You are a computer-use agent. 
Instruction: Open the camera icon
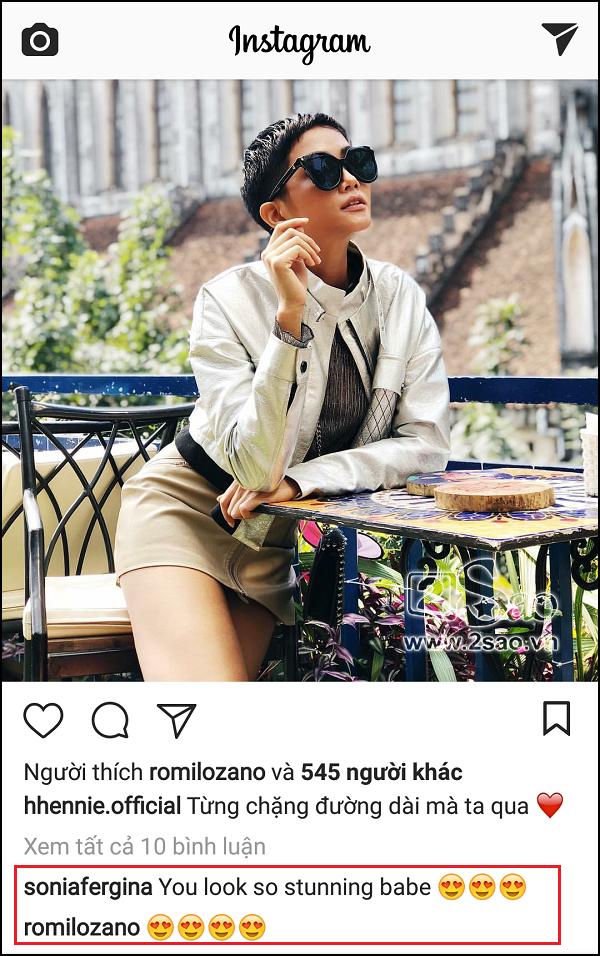pyautogui.click(x=40, y=40)
